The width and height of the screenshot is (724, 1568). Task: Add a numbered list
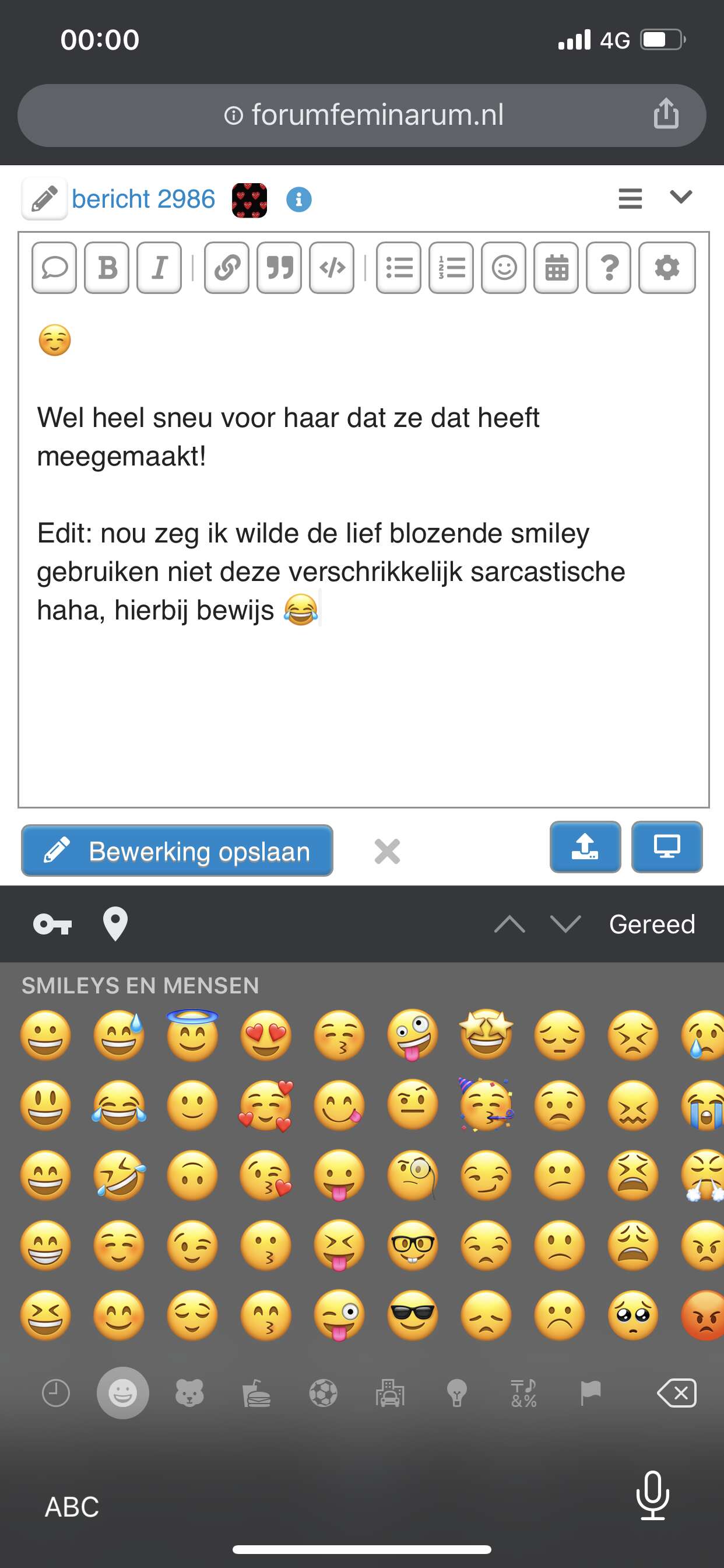(451, 268)
